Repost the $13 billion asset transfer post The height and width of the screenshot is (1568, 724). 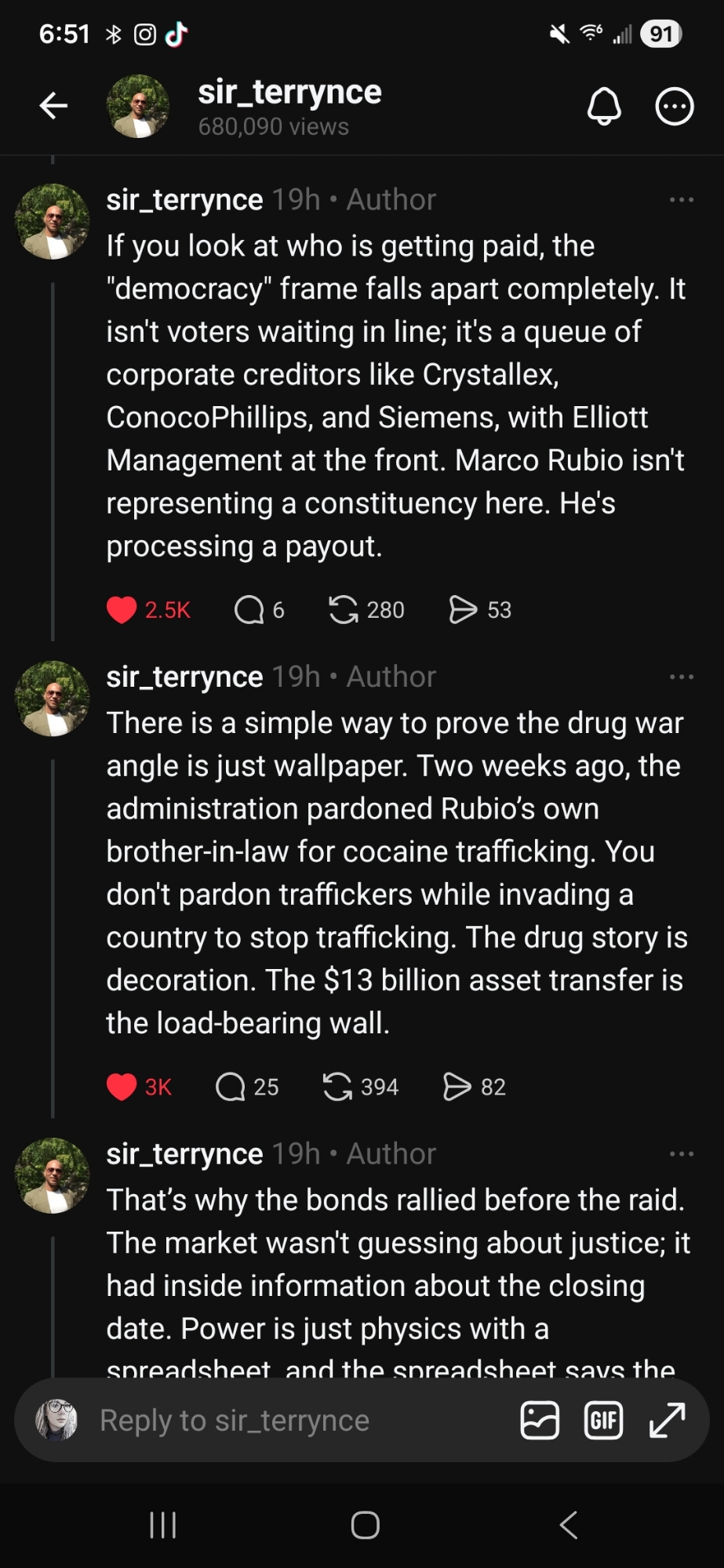pyautogui.click(x=337, y=1087)
